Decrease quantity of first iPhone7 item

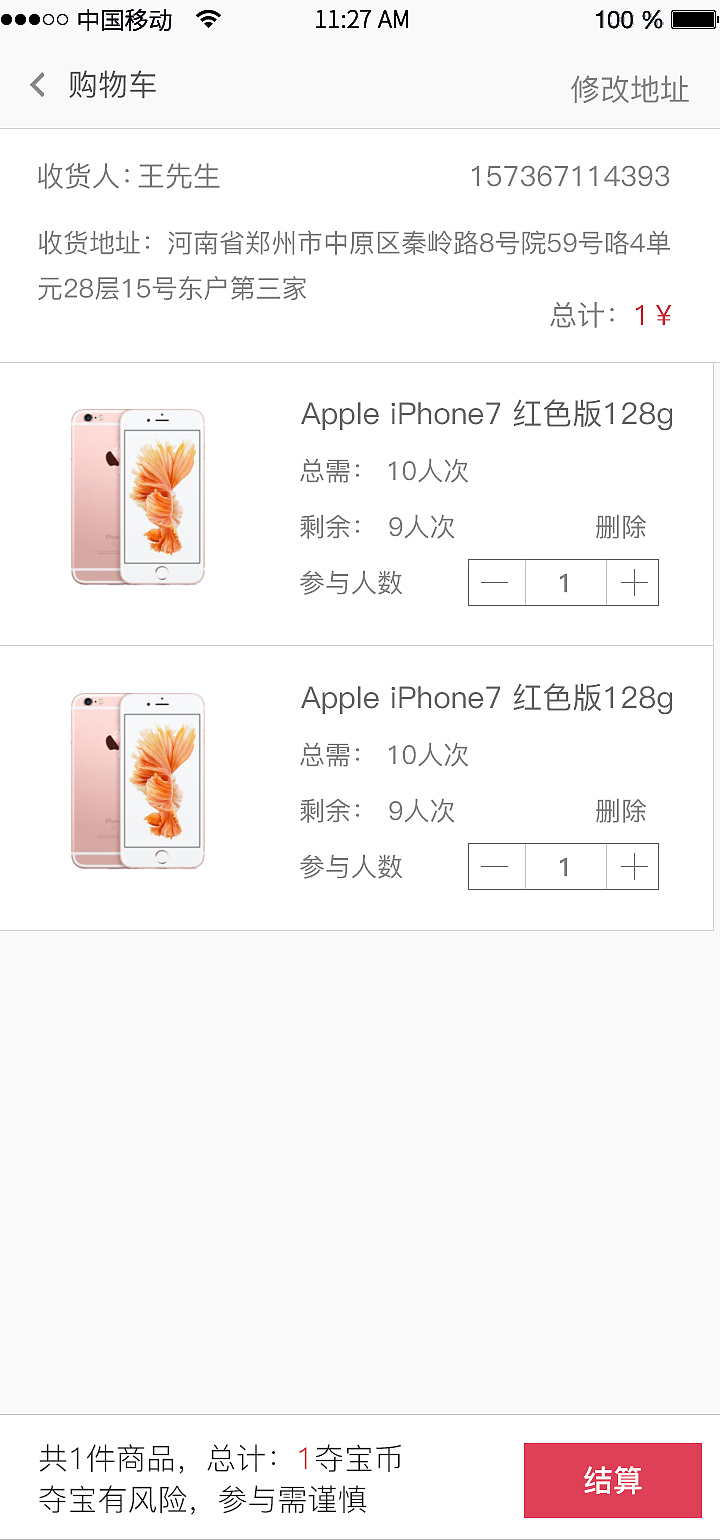[496, 582]
